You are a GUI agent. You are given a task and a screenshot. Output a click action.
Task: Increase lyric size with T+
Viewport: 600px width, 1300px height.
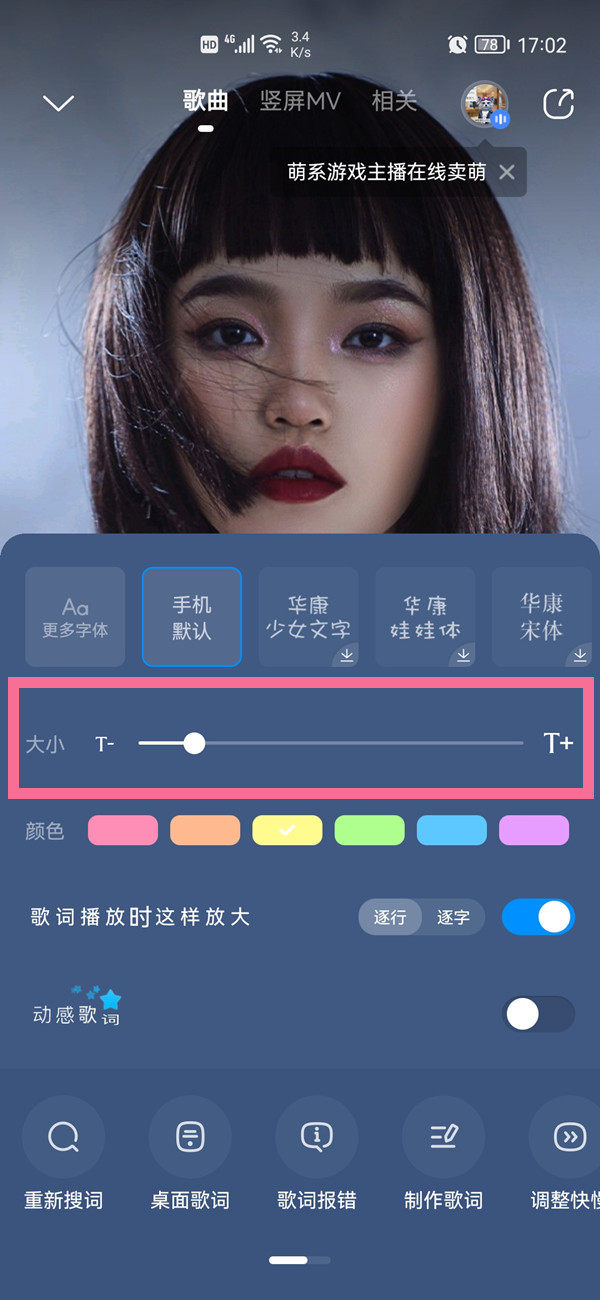click(x=558, y=743)
